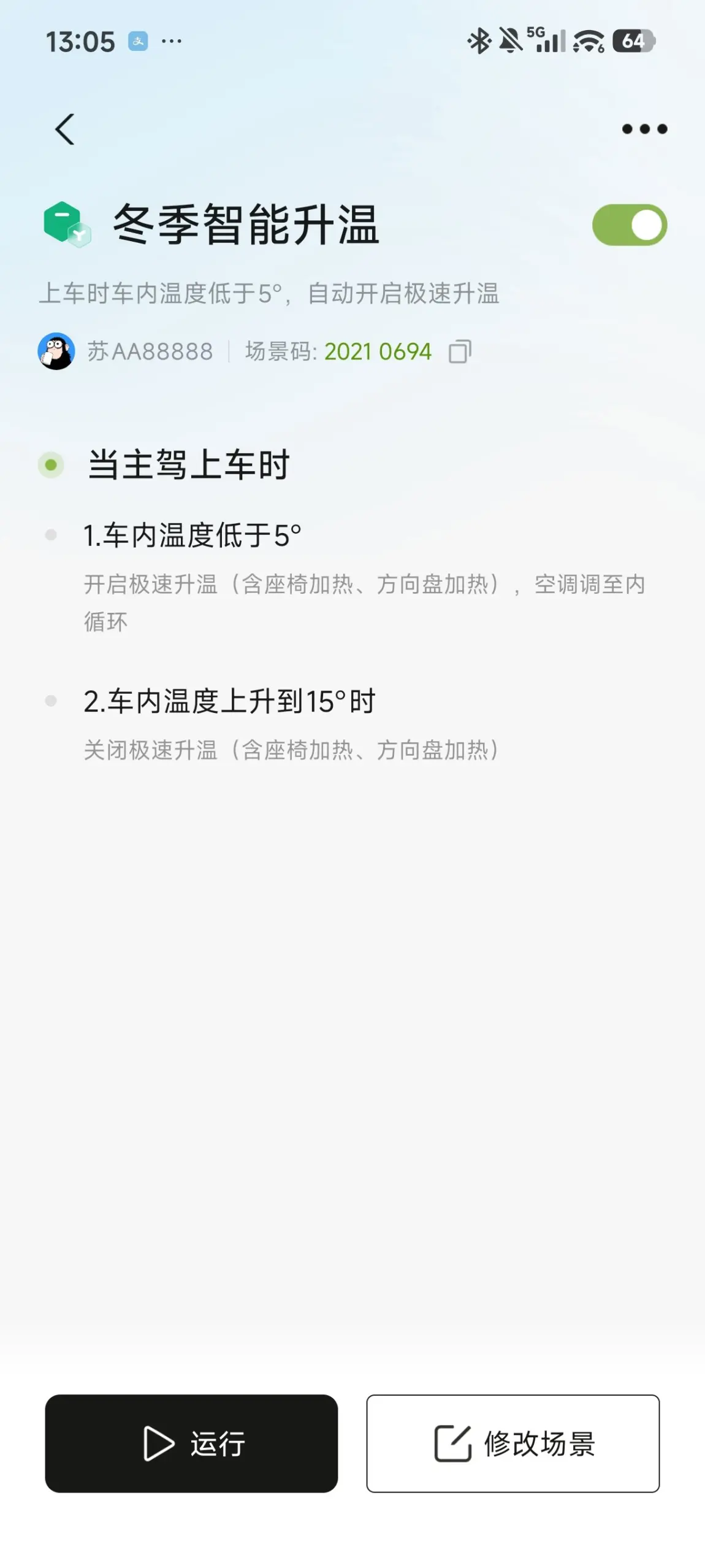The height and width of the screenshot is (1568, 705).
Task: Open 修改场景 to edit the scene
Action: click(513, 1443)
